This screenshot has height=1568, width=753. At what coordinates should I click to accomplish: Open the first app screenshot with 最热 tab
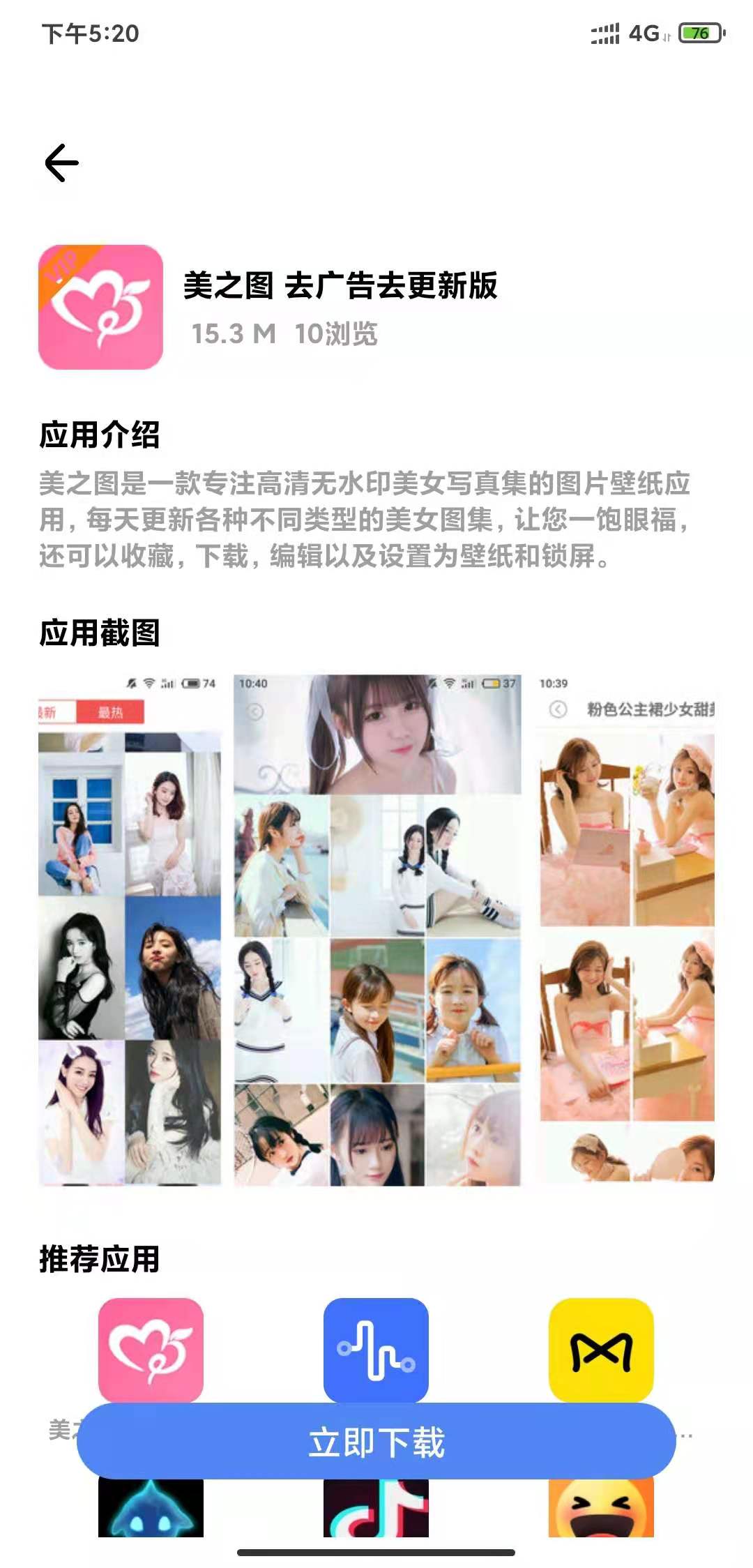tap(130, 929)
